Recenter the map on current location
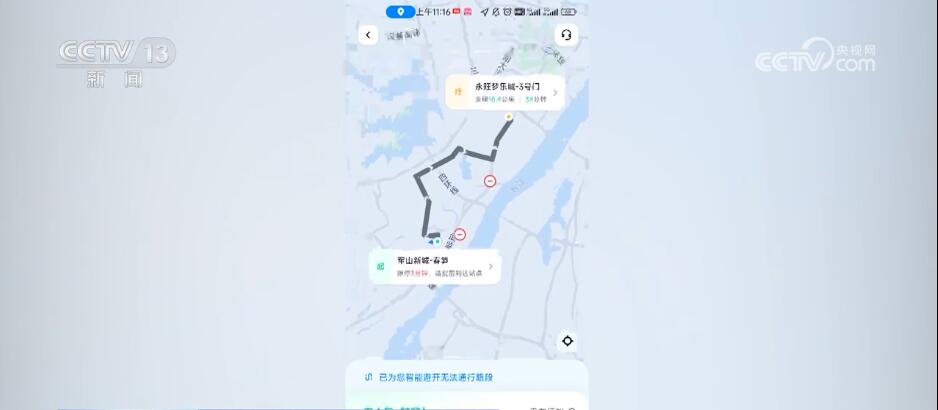Image resolution: width=938 pixels, height=410 pixels. pyautogui.click(x=567, y=341)
